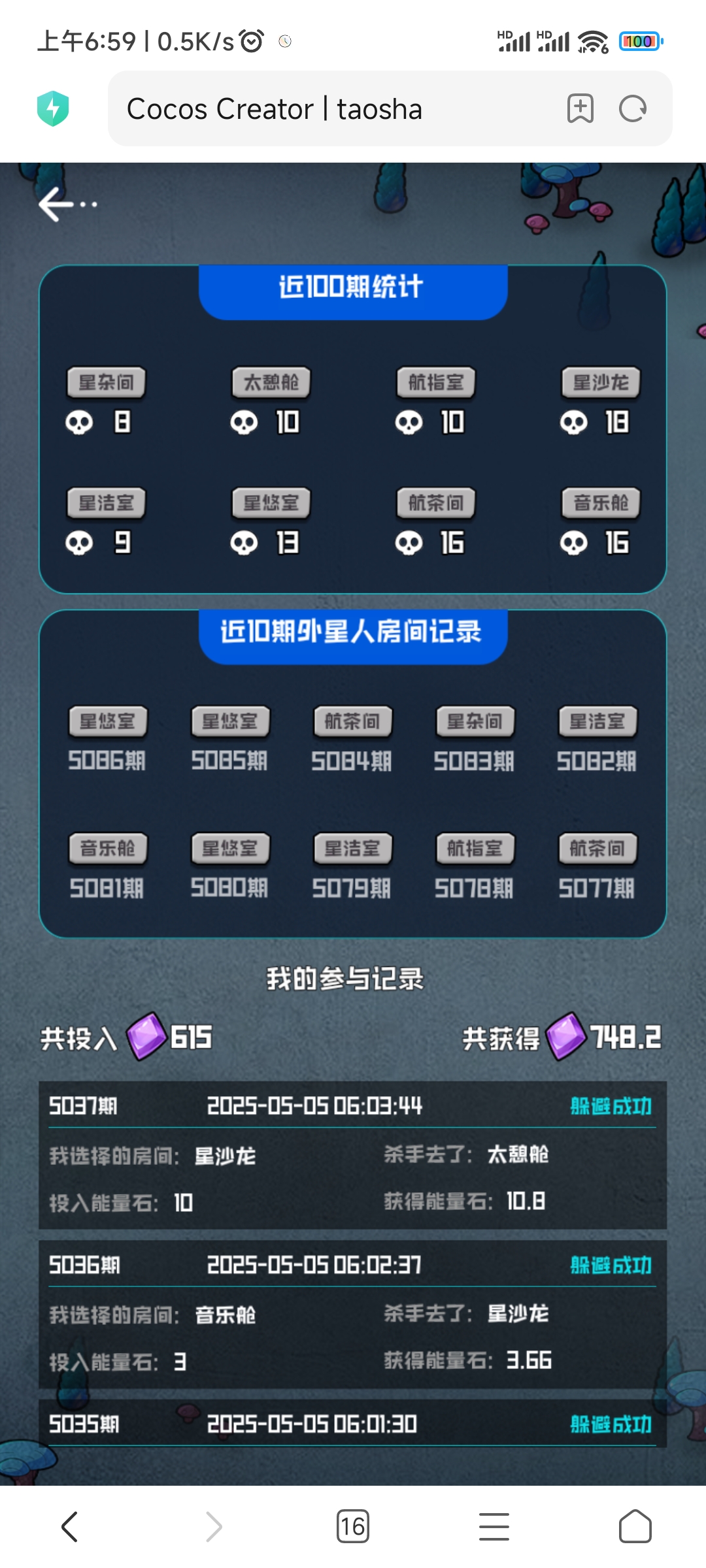Go to the browser home page
The width and height of the screenshot is (706, 1568).
click(635, 1527)
